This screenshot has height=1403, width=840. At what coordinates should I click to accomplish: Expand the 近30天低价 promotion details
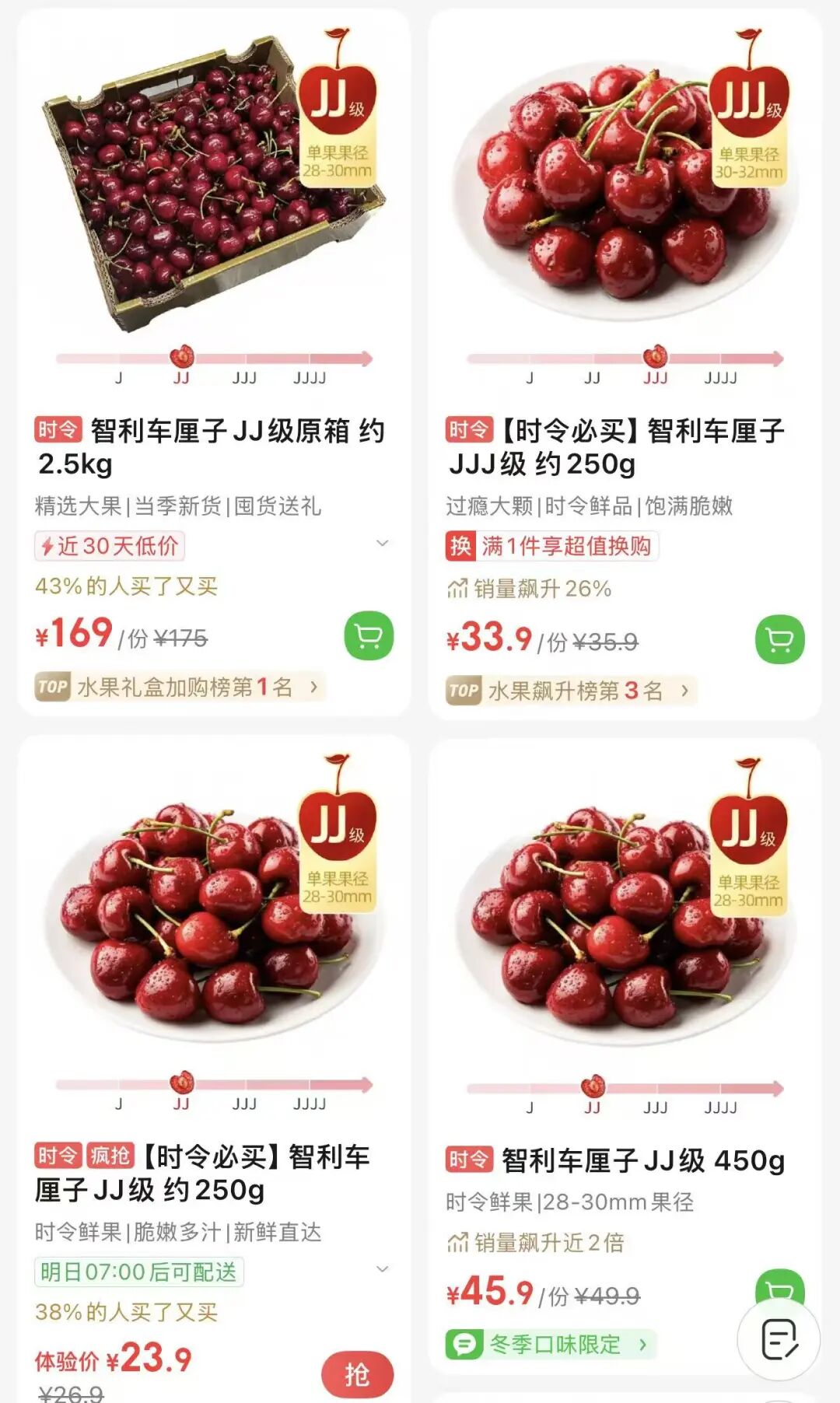coord(382,544)
